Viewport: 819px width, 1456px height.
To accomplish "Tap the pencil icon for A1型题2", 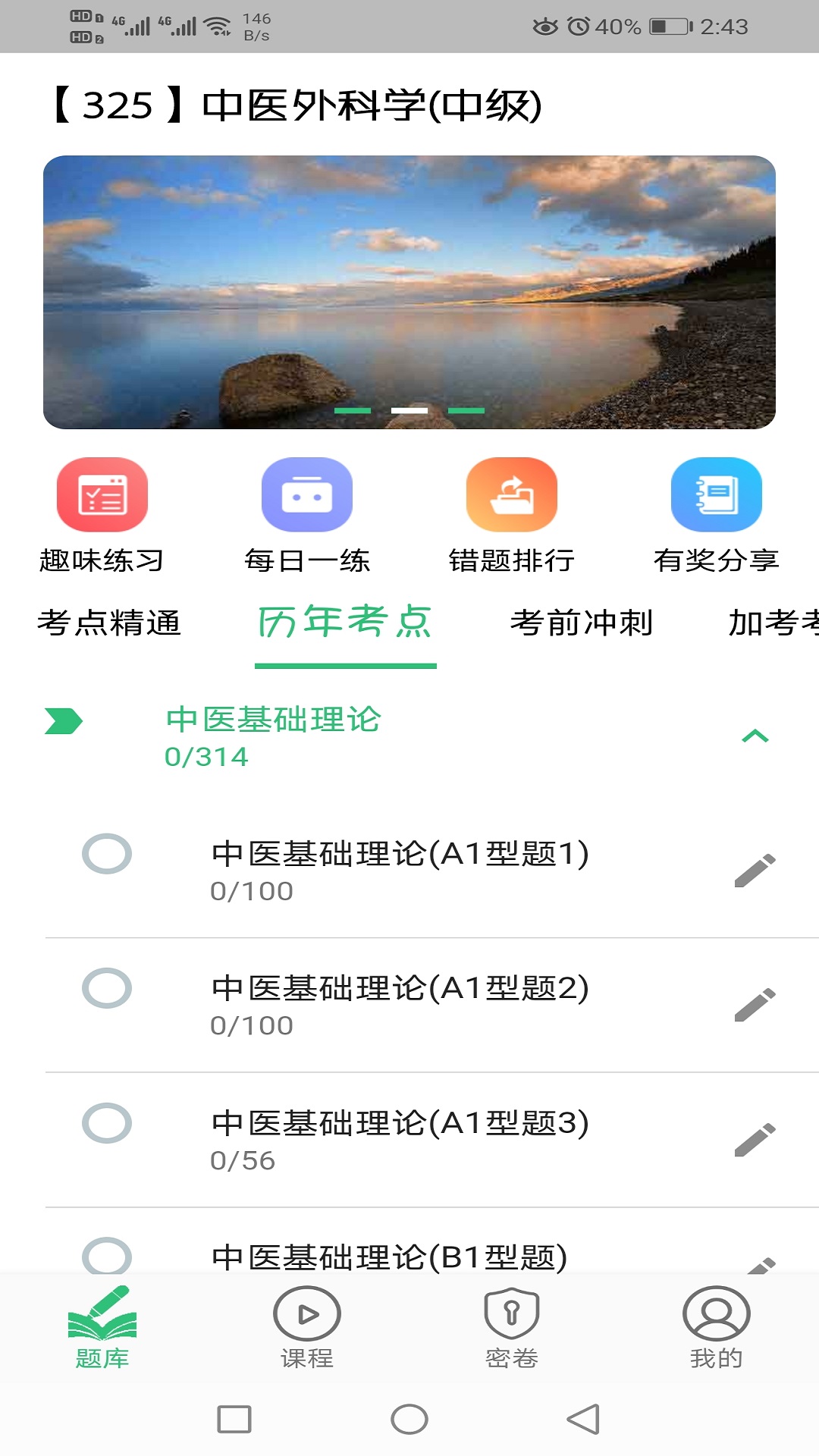I will [755, 1005].
